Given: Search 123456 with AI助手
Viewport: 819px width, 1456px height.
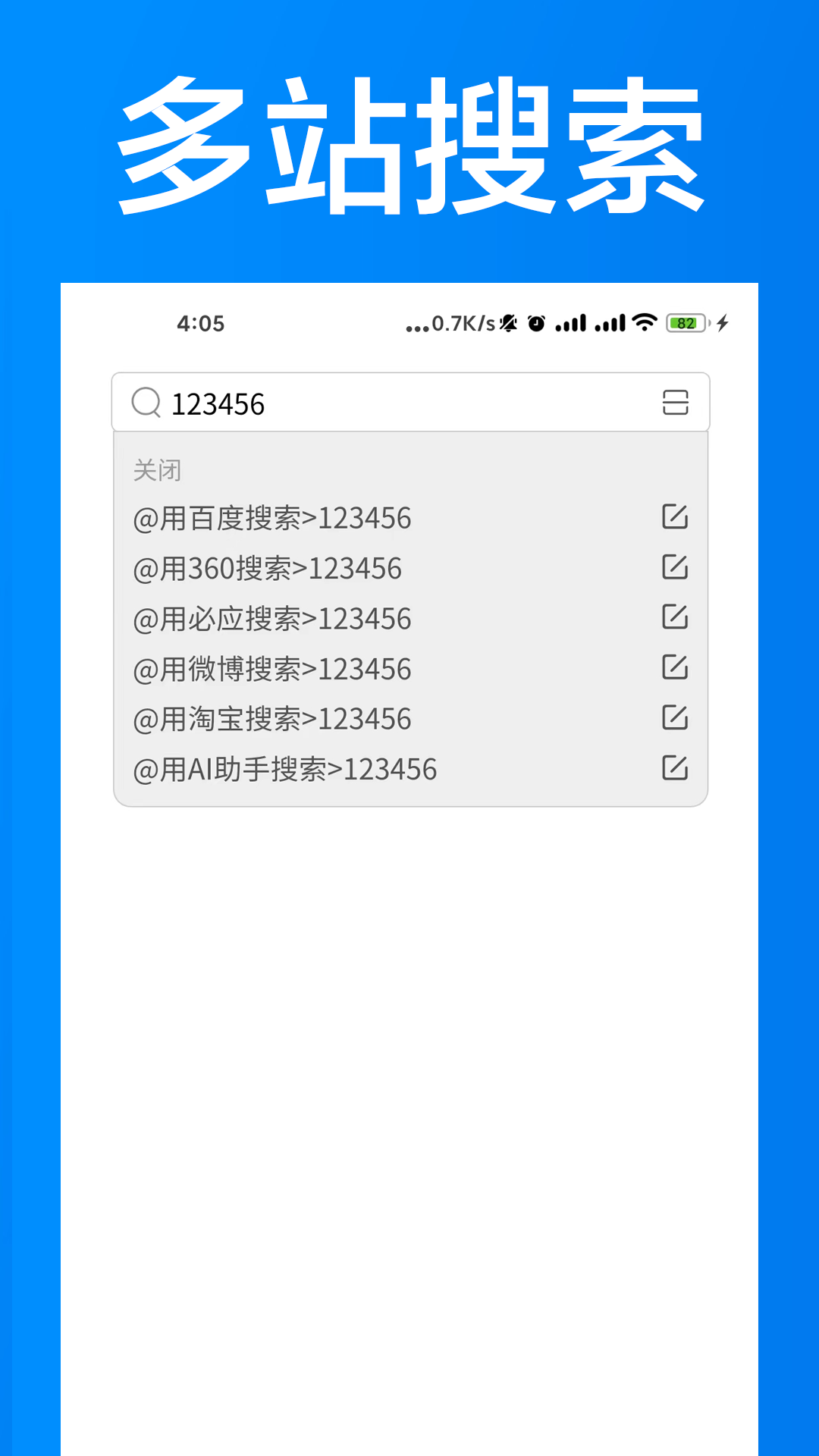Looking at the screenshot, I should coord(284,768).
